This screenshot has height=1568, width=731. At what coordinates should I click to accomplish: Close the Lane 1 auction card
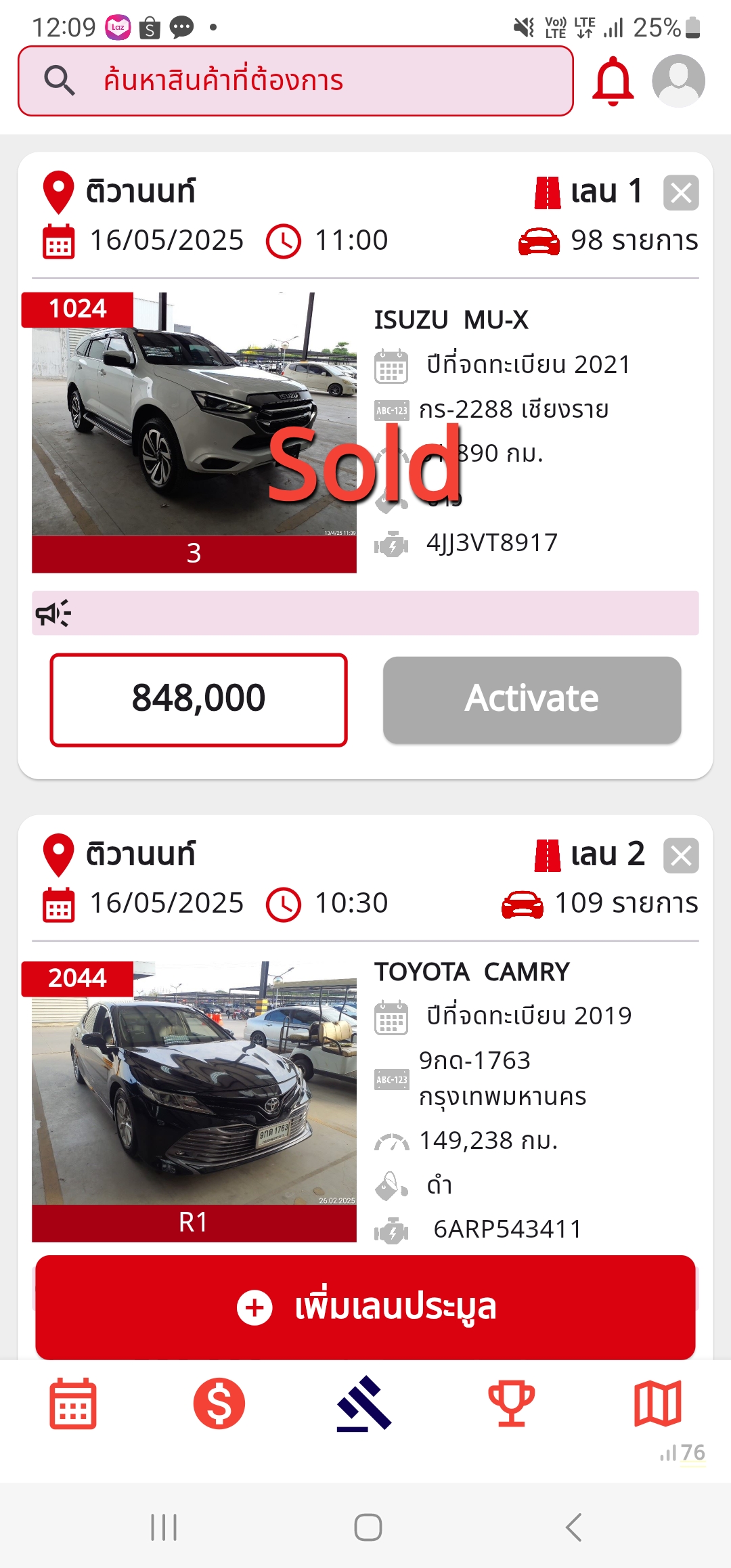click(x=681, y=193)
